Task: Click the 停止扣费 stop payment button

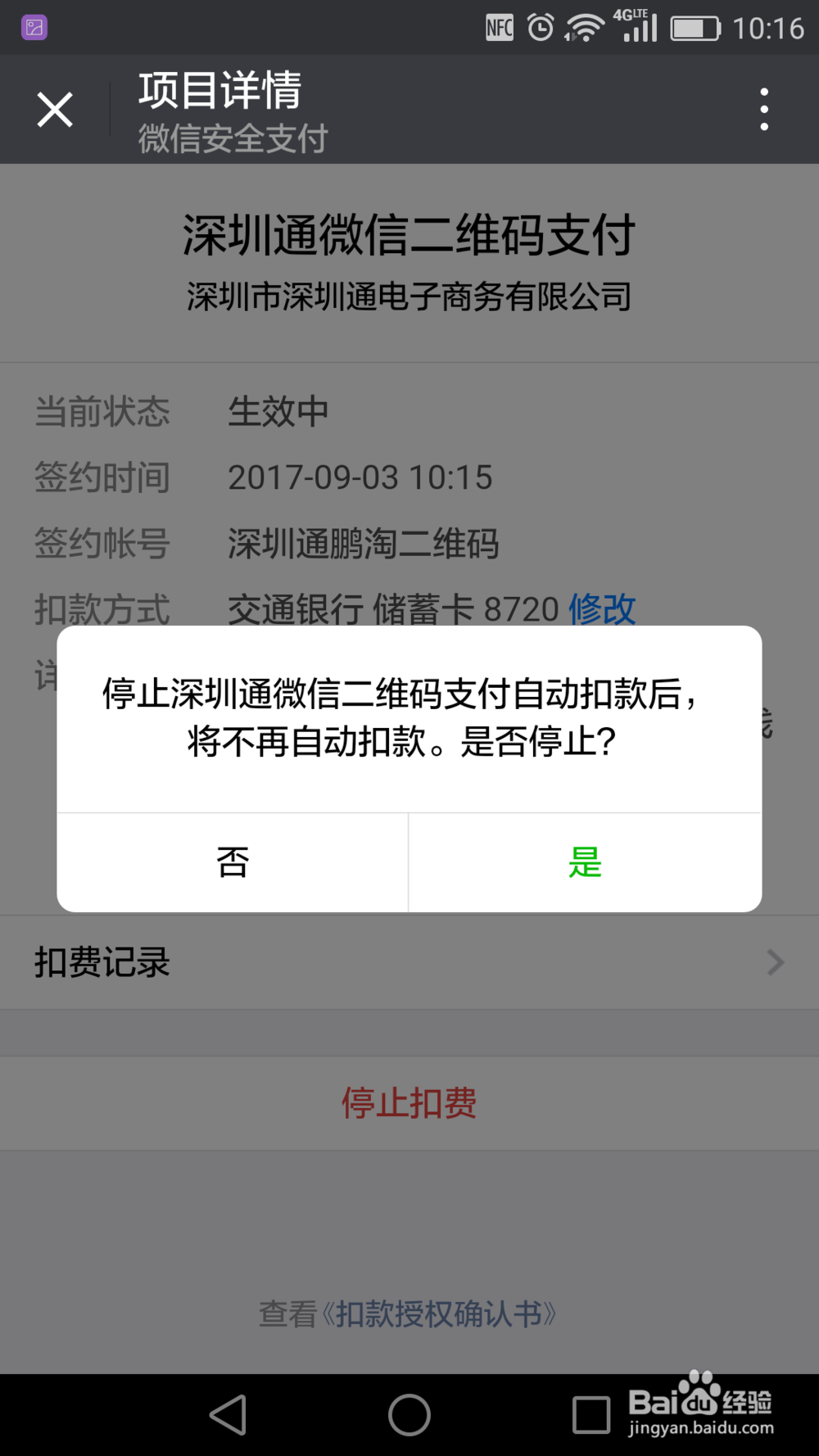Action: [x=409, y=1103]
